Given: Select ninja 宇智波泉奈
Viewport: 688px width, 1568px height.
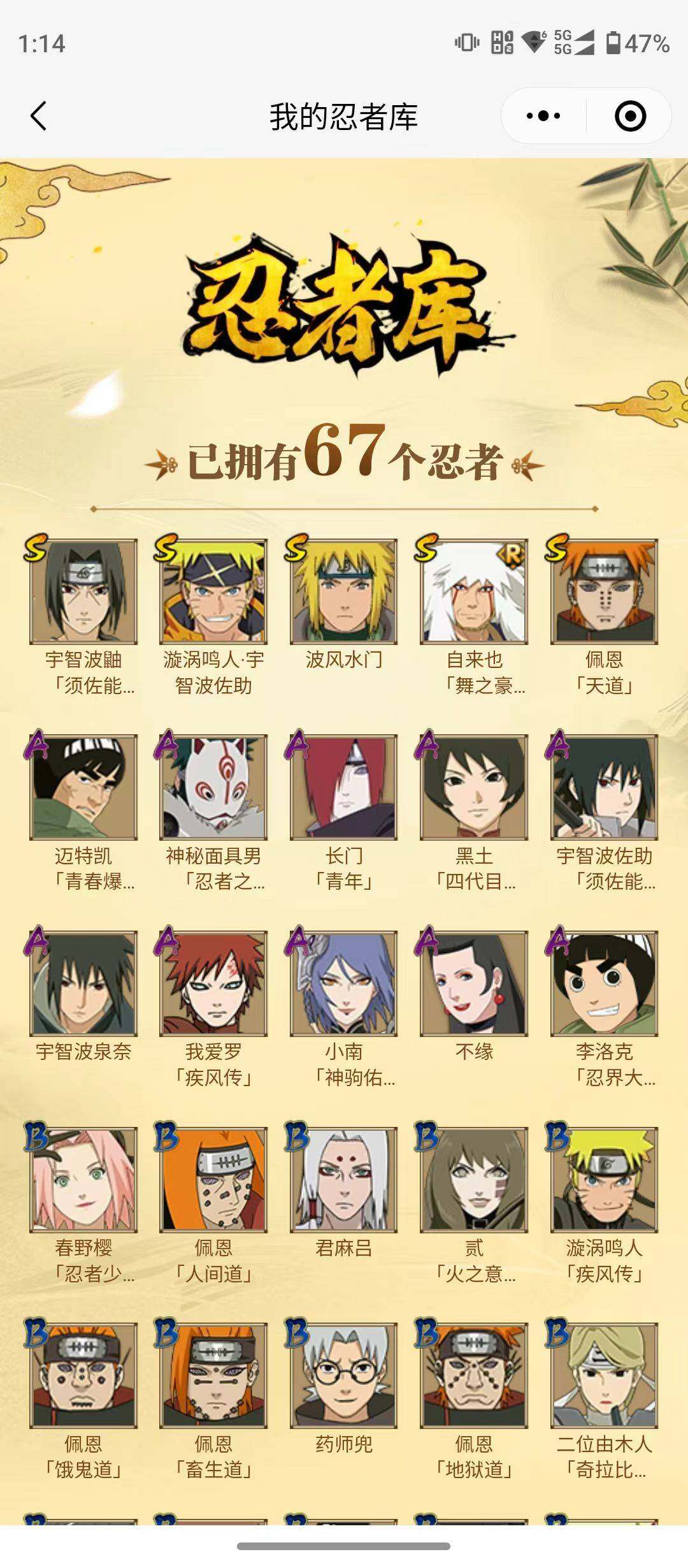Looking at the screenshot, I should pyautogui.click(x=83, y=983).
